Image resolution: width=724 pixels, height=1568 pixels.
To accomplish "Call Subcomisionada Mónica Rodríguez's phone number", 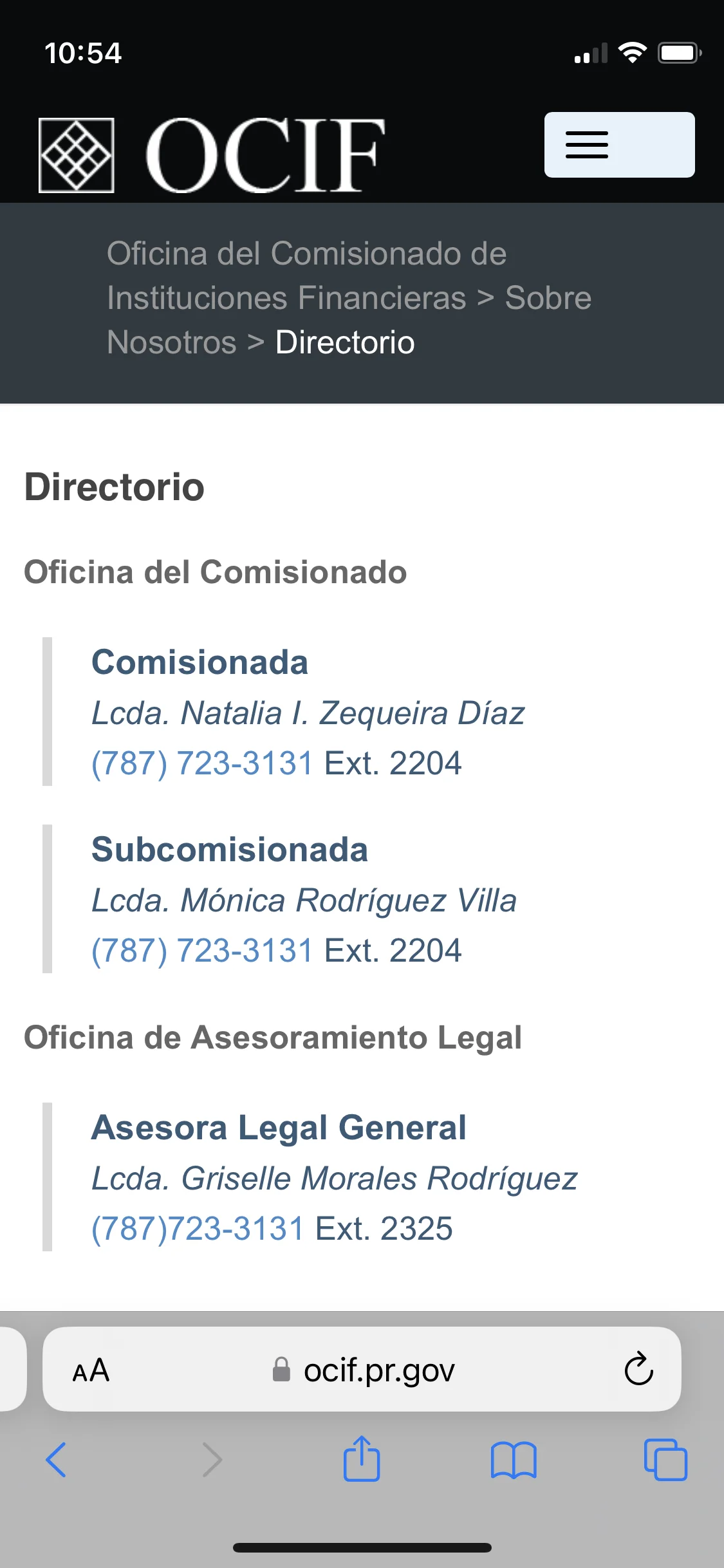I will click(x=202, y=951).
